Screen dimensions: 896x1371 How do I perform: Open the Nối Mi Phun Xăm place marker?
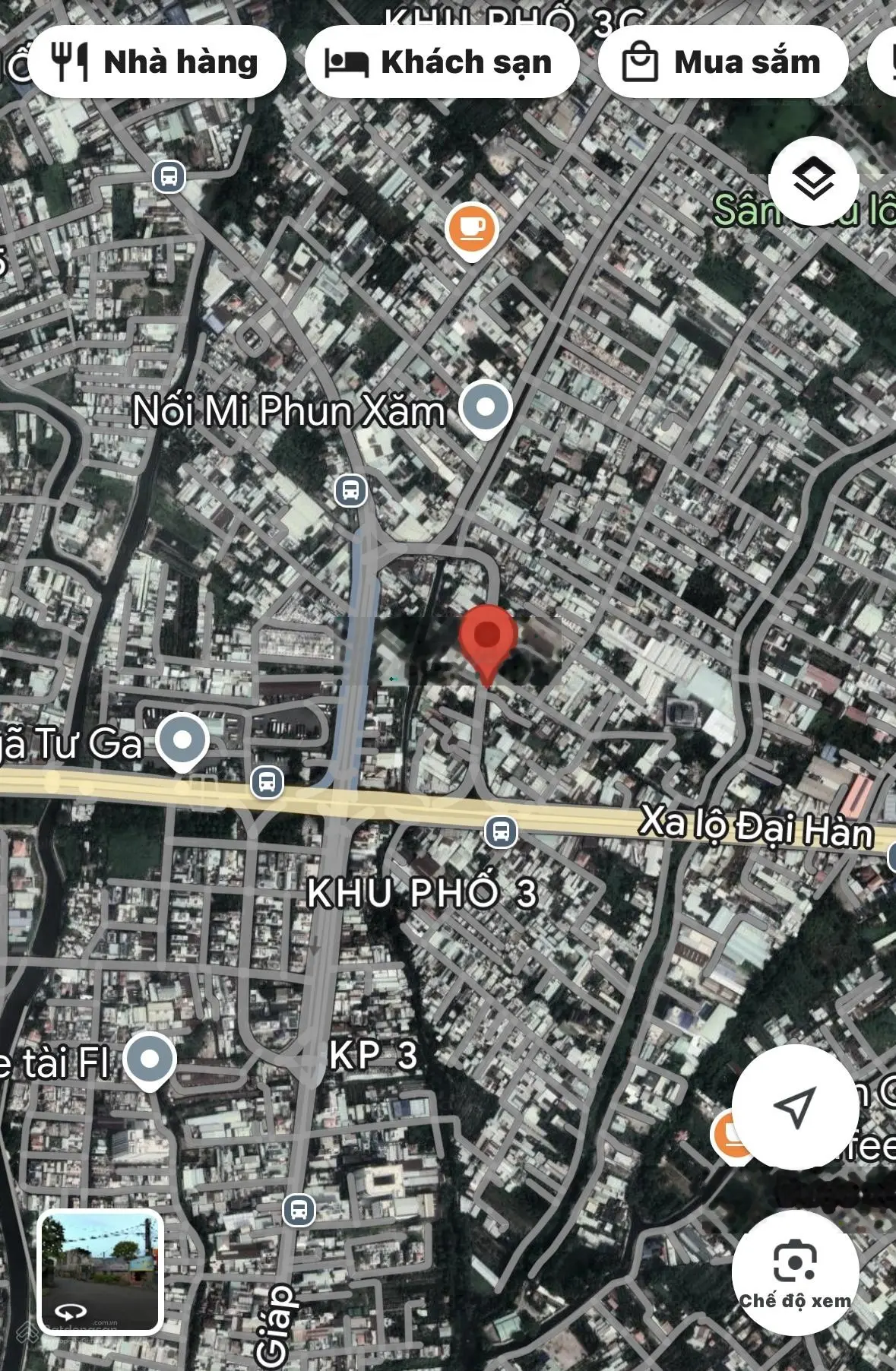(486, 408)
